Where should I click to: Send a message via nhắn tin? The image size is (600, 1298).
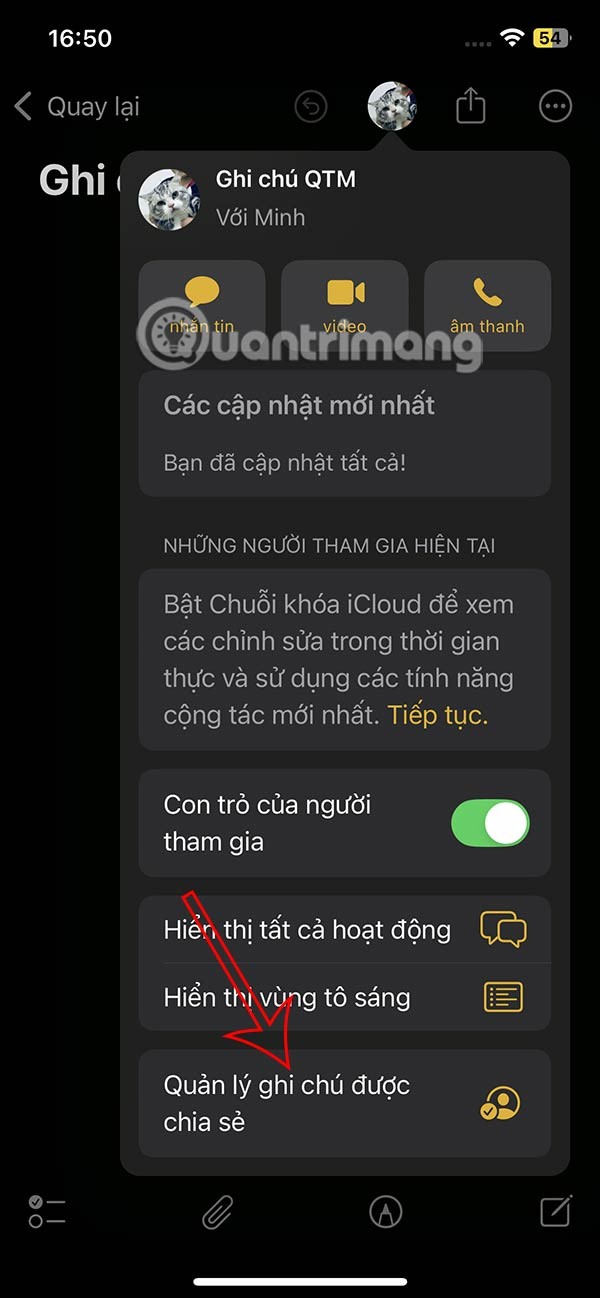tap(202, 305)
